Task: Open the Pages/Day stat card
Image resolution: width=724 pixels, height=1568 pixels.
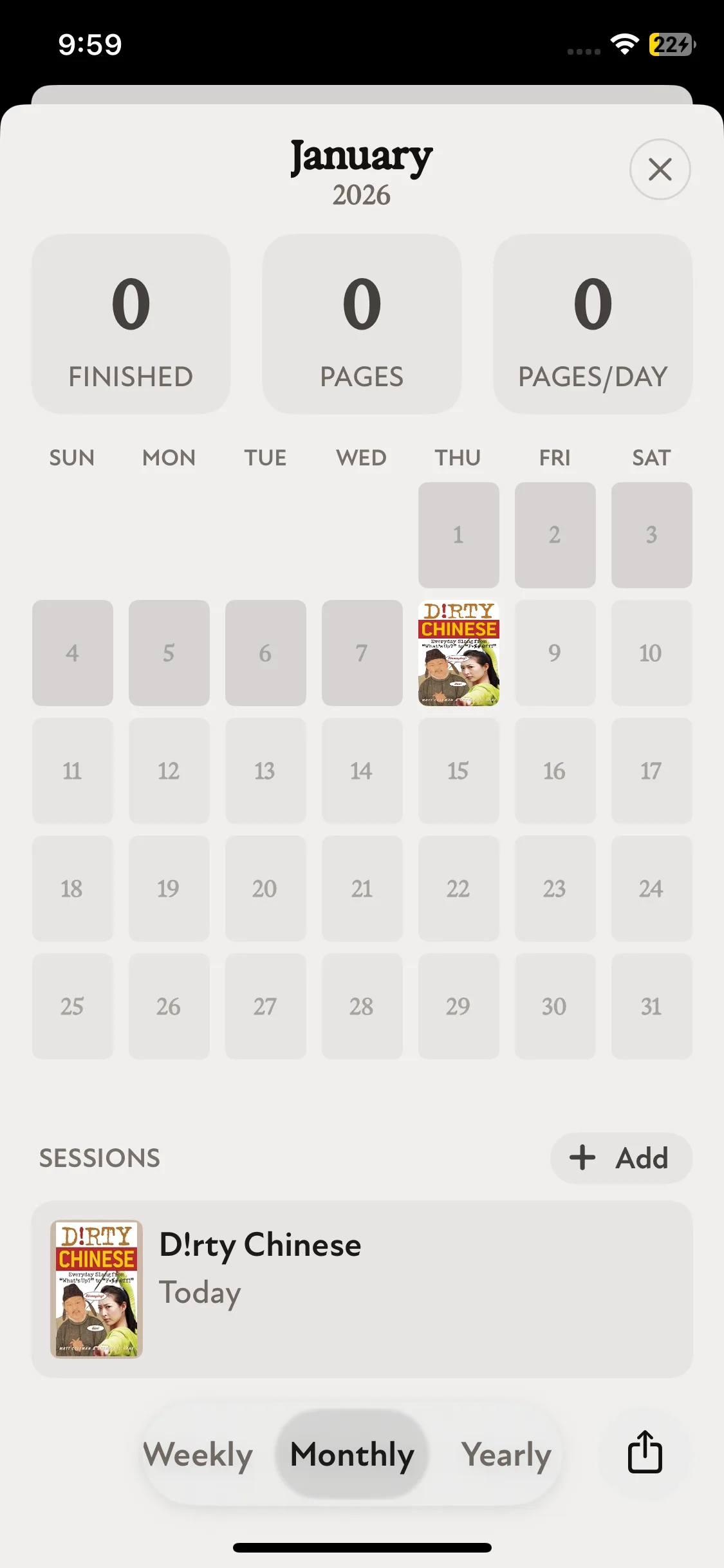Action: pos(593,324)
